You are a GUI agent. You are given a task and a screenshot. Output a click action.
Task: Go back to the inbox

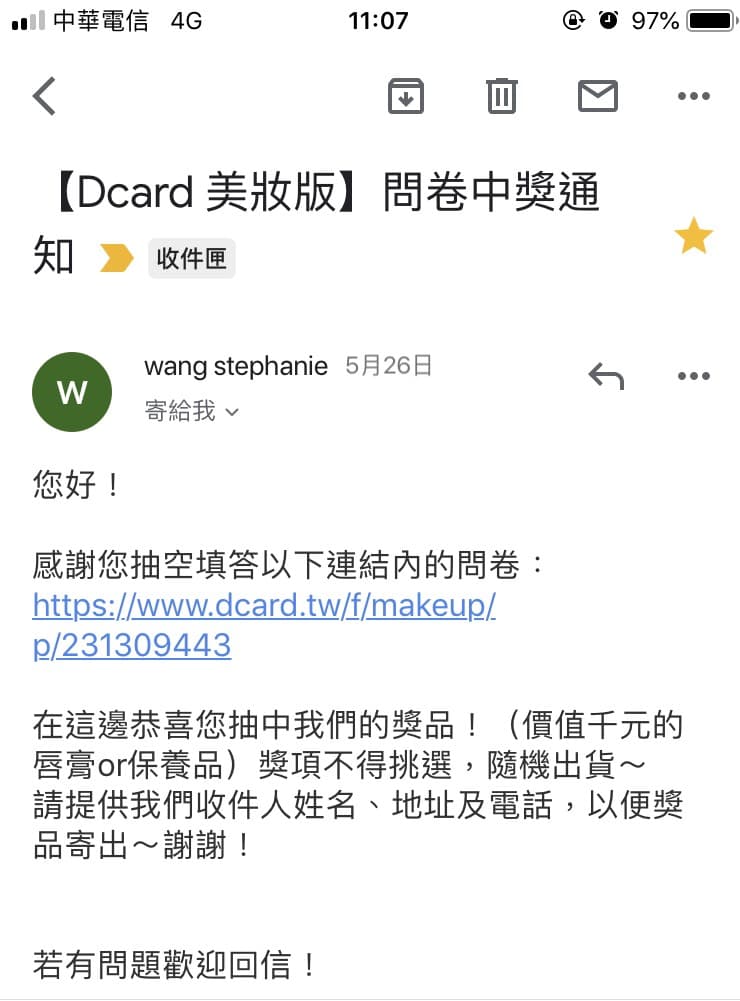45,96
